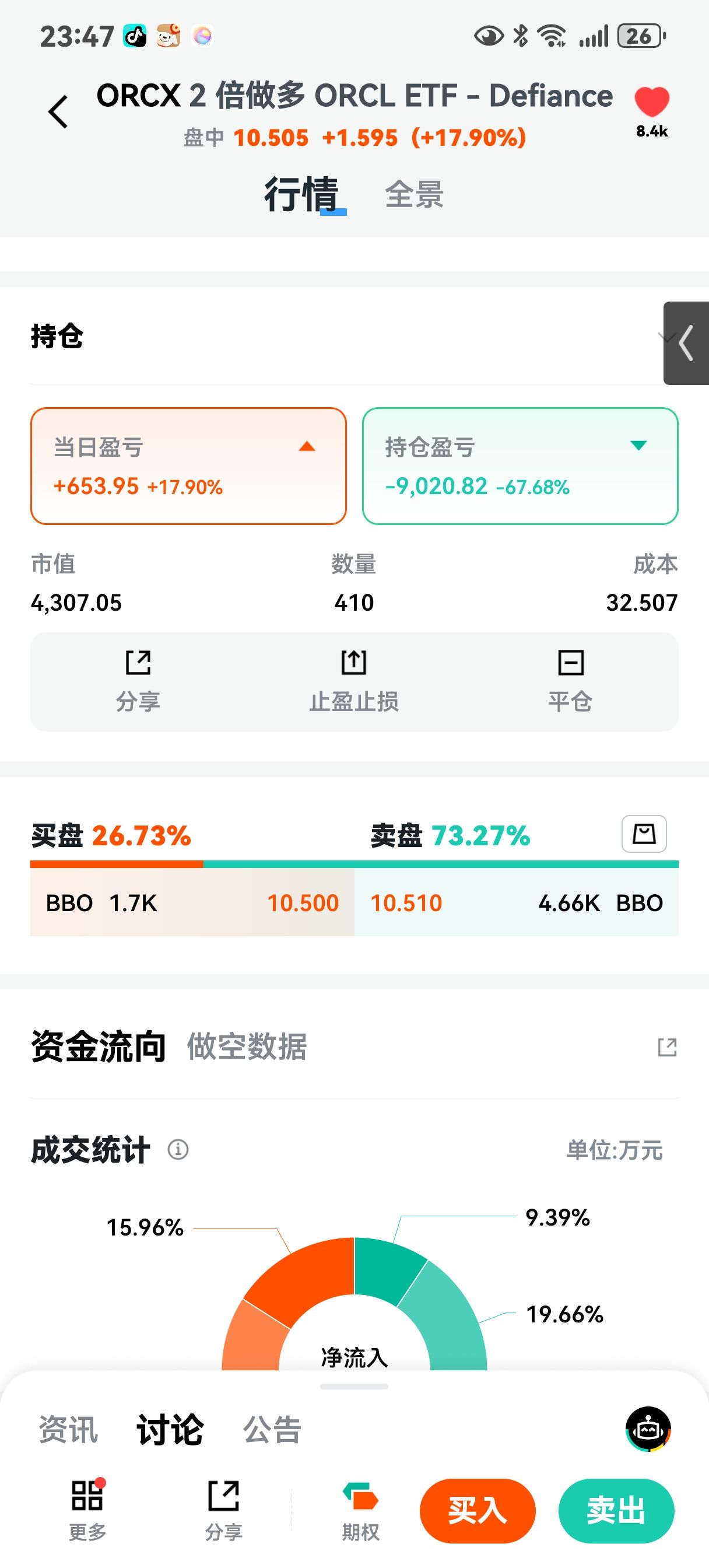Open the 公告 tab
Viewport: 709px width, 1568px height.
(272, 1429)
